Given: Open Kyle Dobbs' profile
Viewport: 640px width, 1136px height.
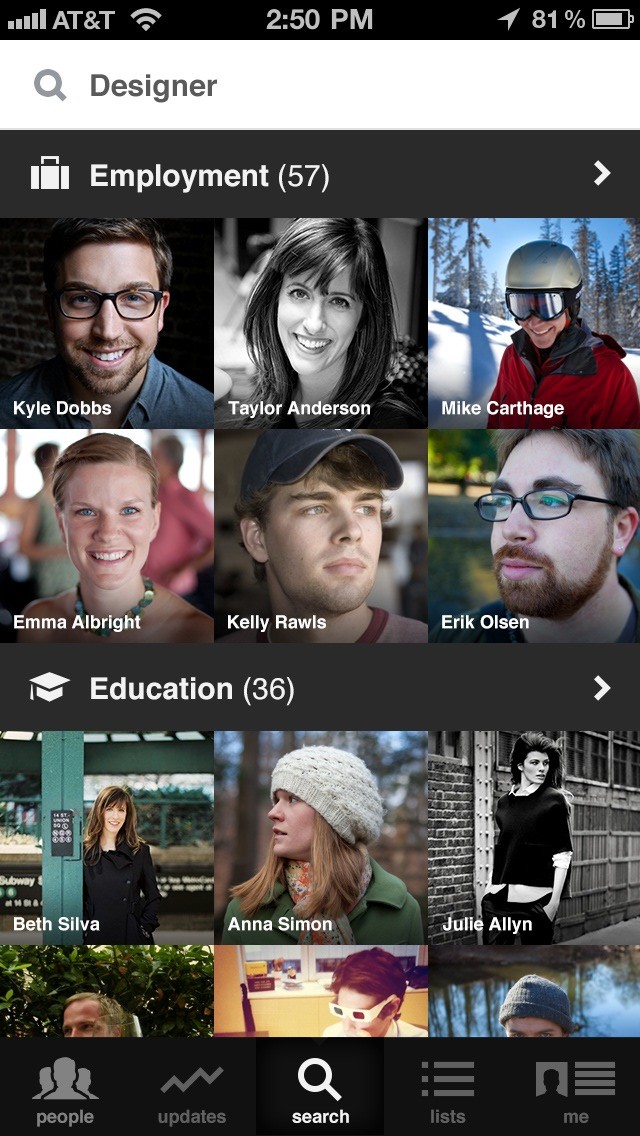Looking at the screenshot, I should pyautogui.click(x=106, y=323).
